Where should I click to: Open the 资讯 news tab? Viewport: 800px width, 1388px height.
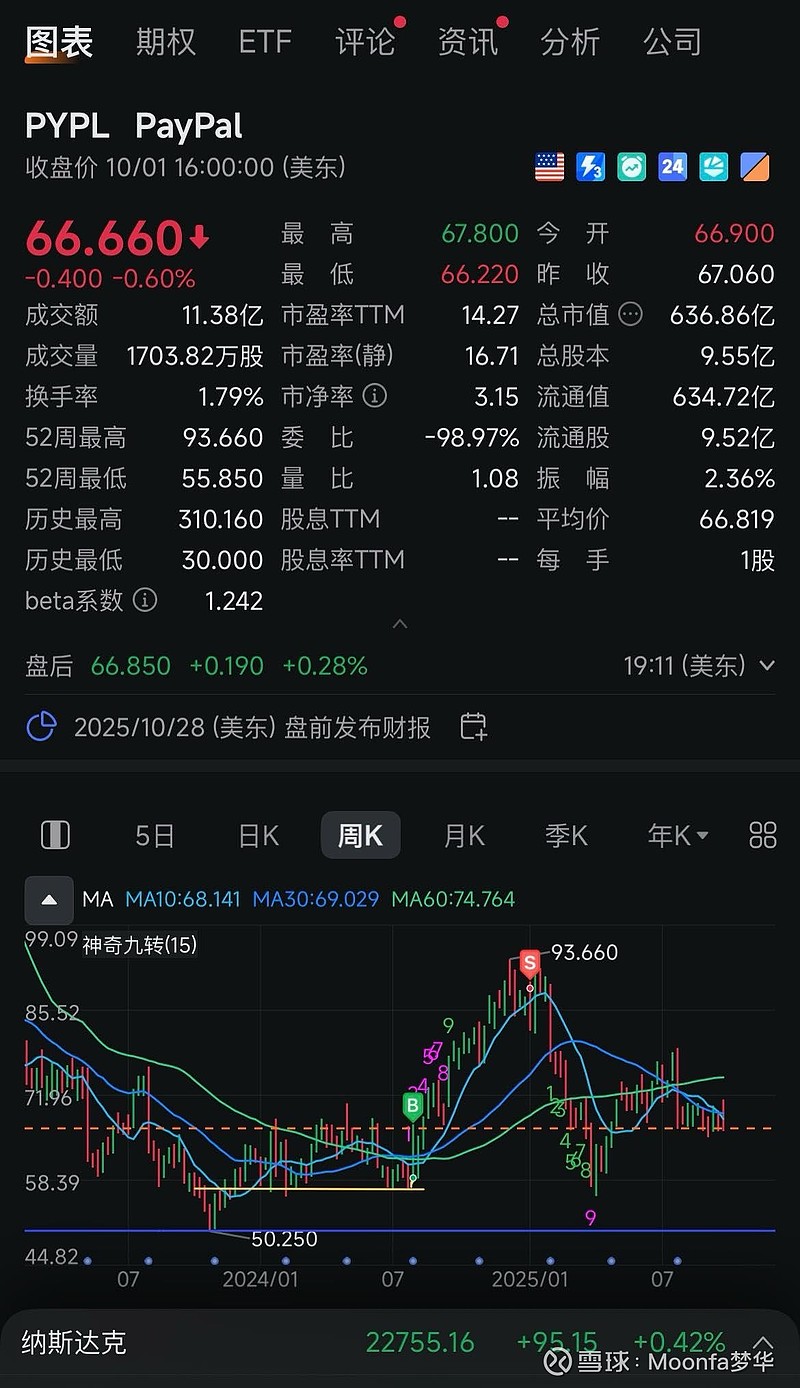coord(468,42)
